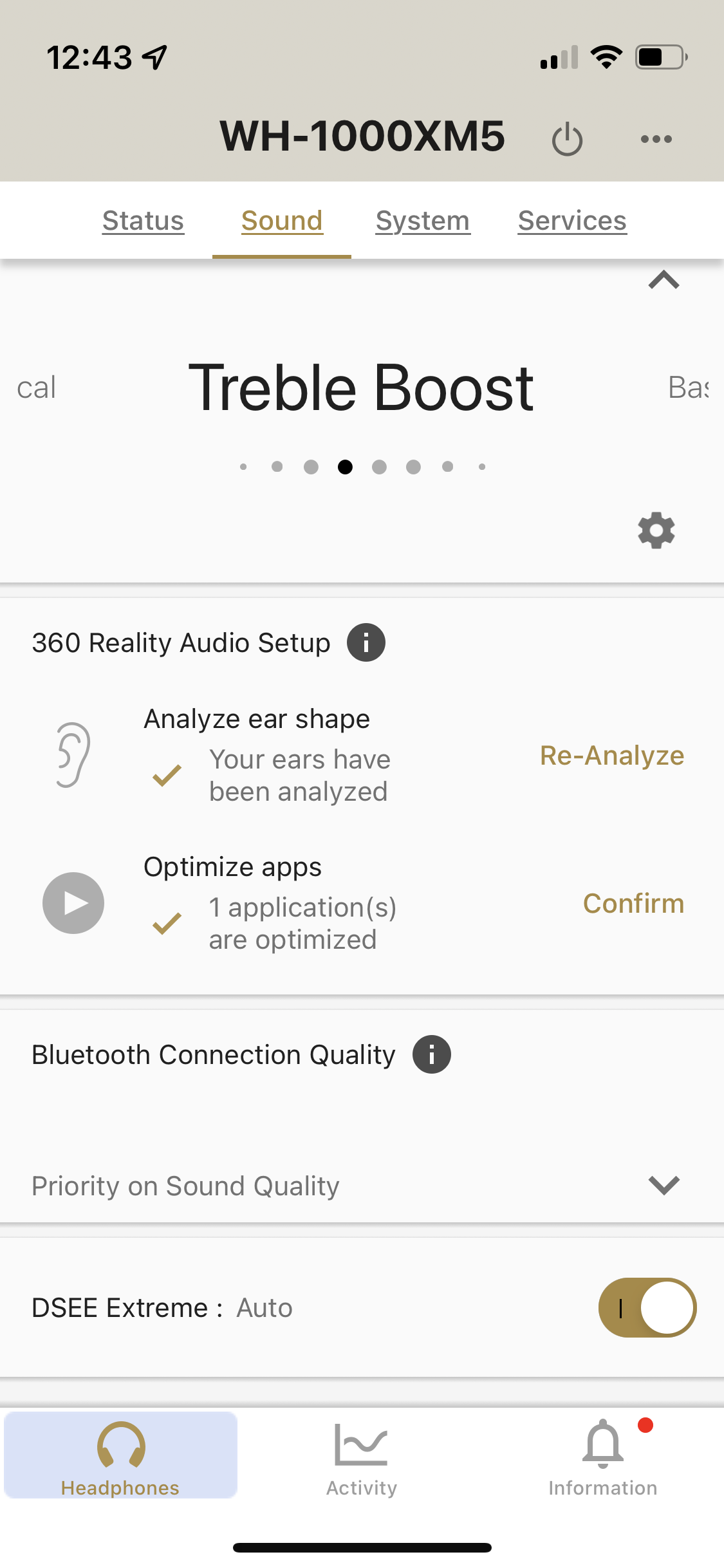View info about 360 Reality Audio Setup
724x1568 pixels.
click(366, 642)
